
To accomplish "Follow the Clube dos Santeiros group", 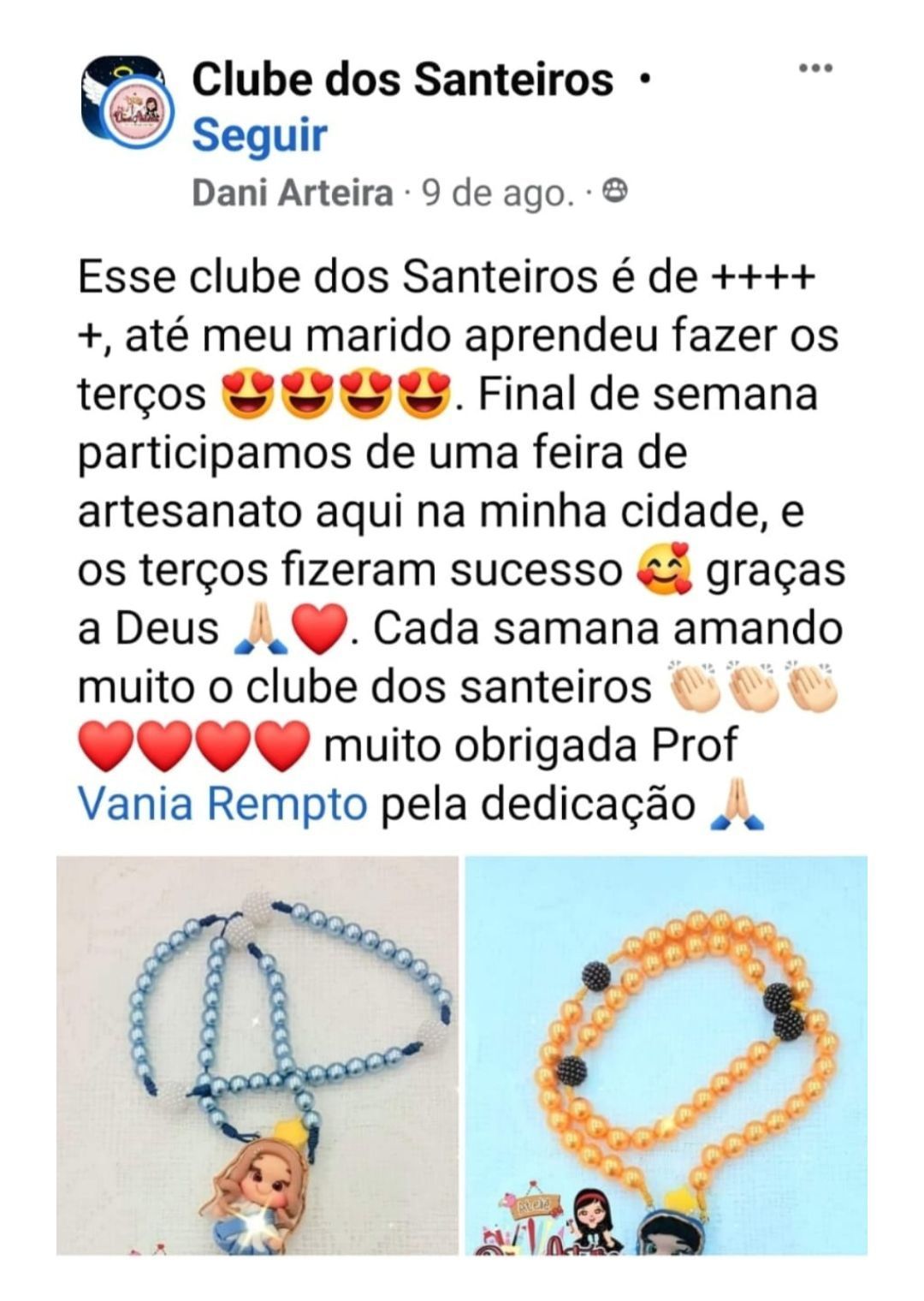I will point(259,136).
